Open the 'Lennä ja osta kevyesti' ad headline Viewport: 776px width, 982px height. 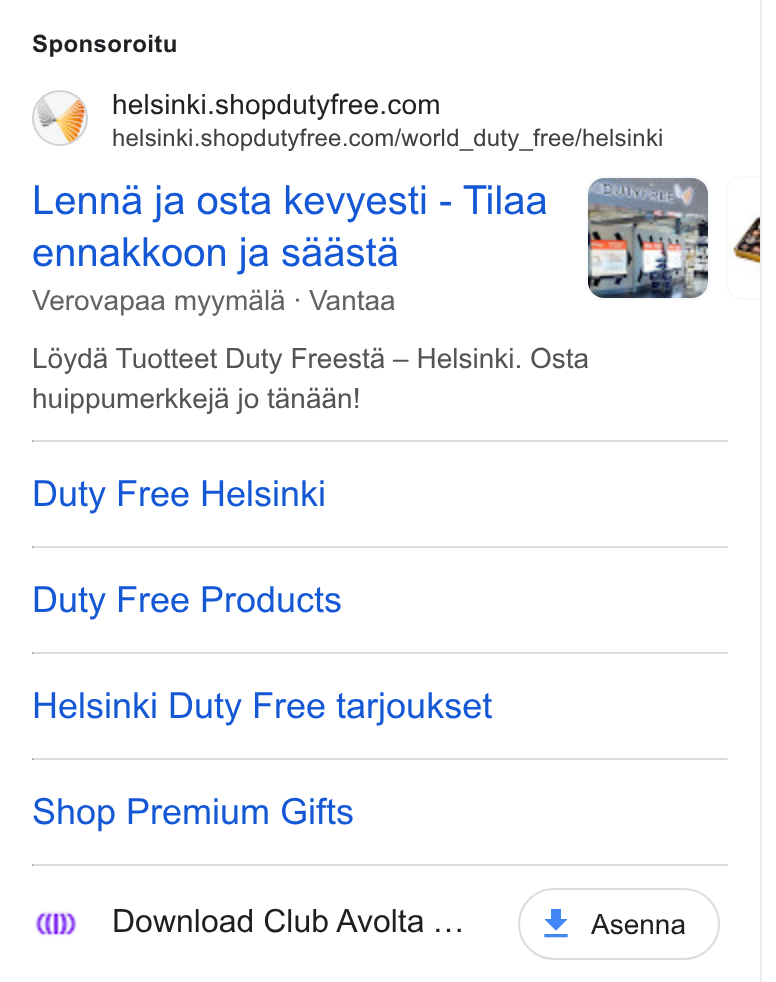coord(289,227)
